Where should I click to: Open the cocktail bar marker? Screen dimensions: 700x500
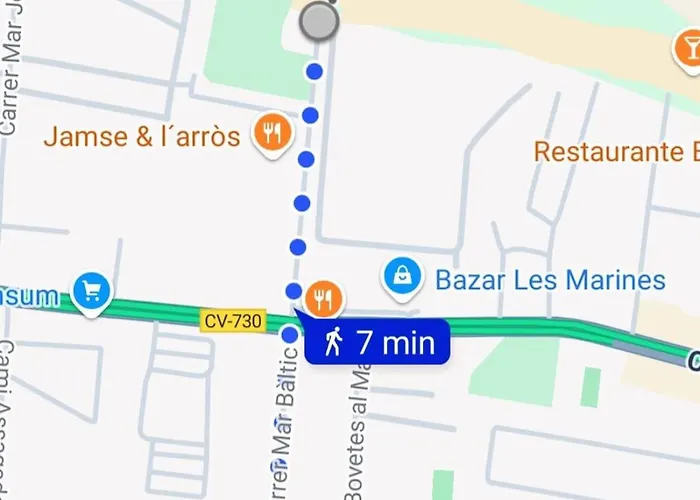[687, 44]
